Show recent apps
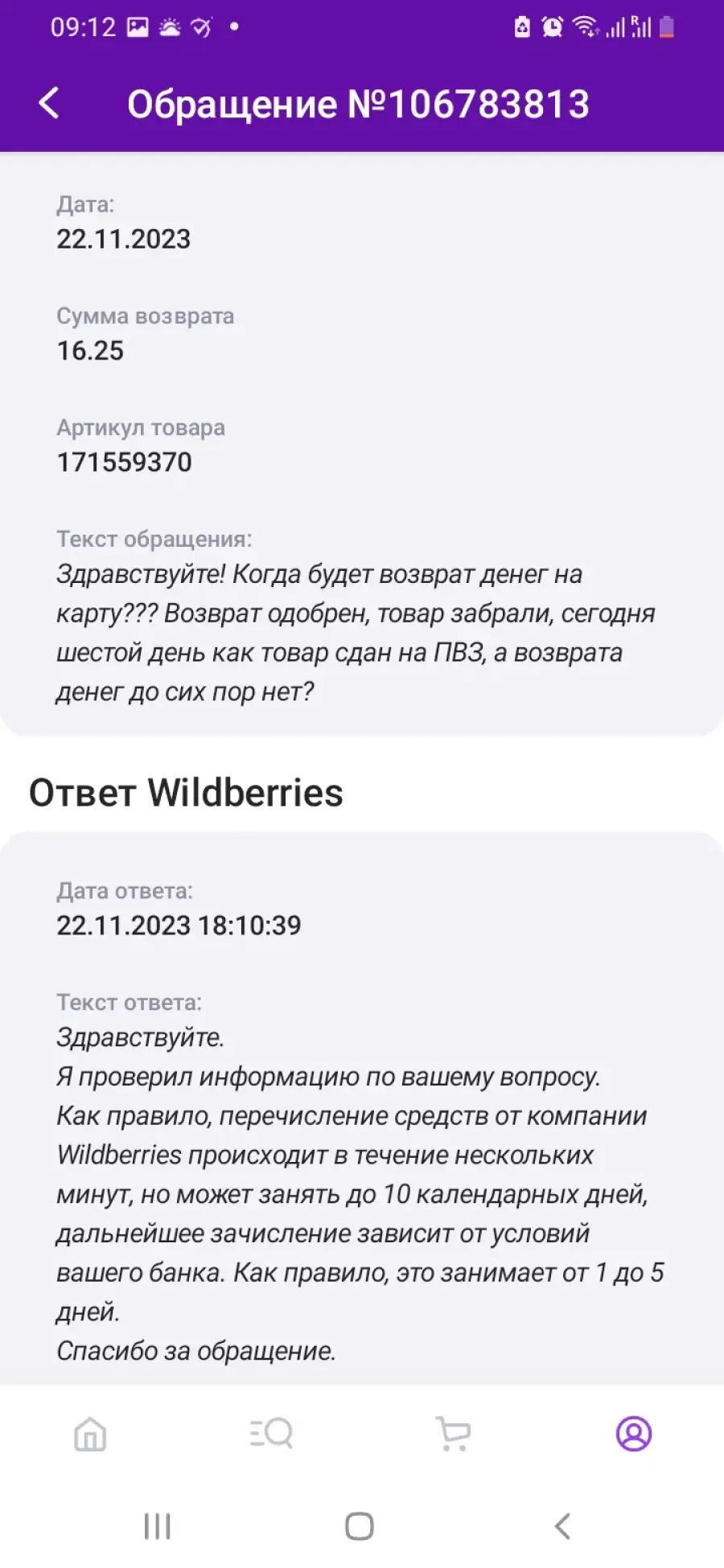This screenshot has width=724, height=1568. [x=158, y=1525]
